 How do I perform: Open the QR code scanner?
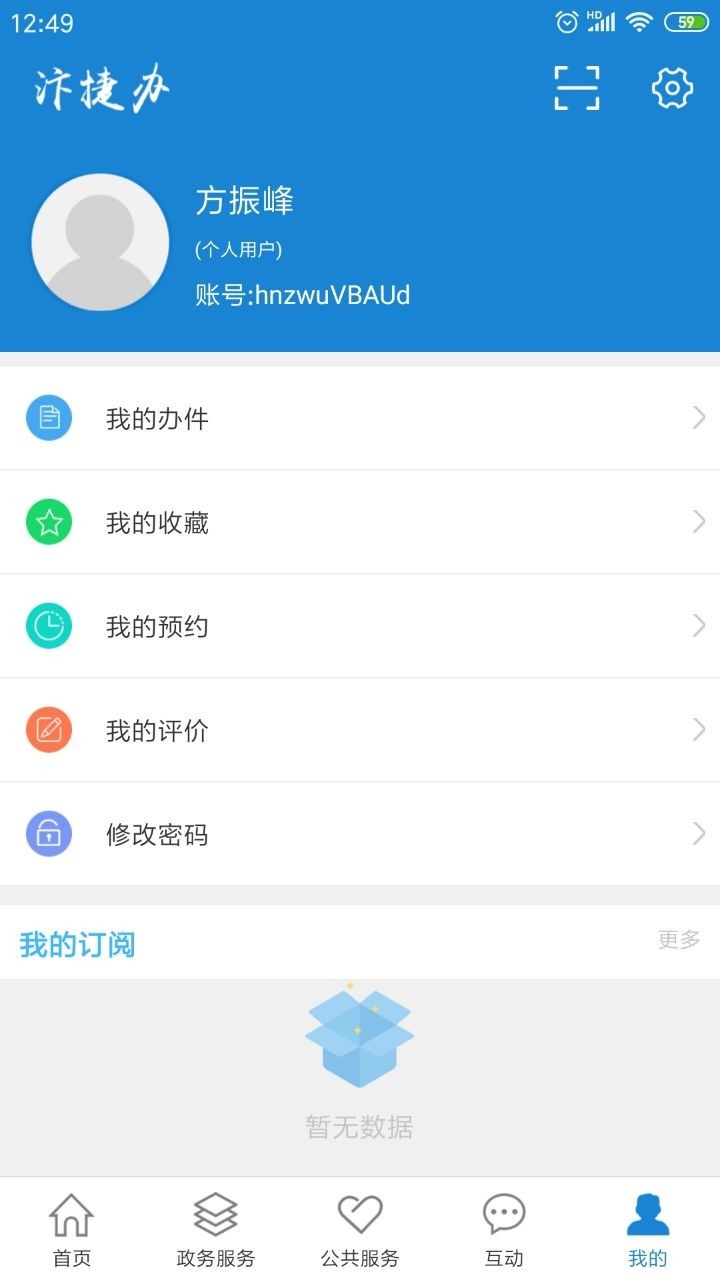tap(577, 87)
